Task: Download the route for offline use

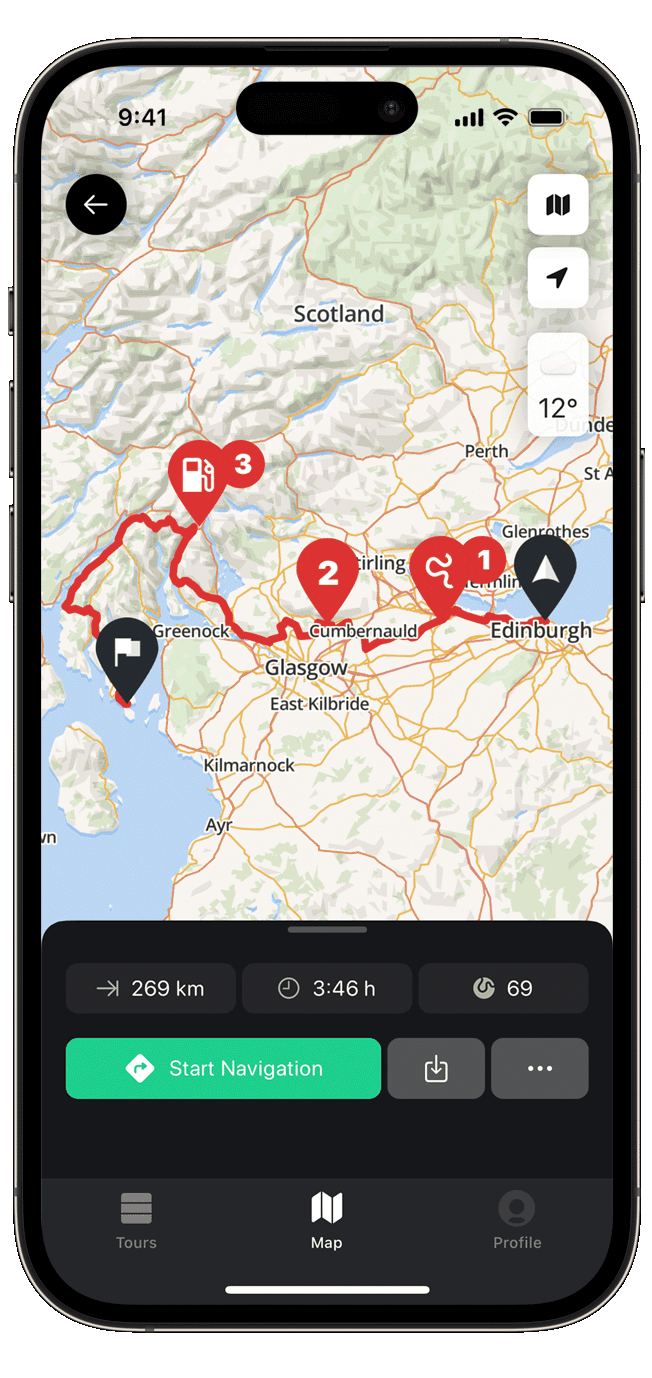Action: click(x=436, y=1069)
